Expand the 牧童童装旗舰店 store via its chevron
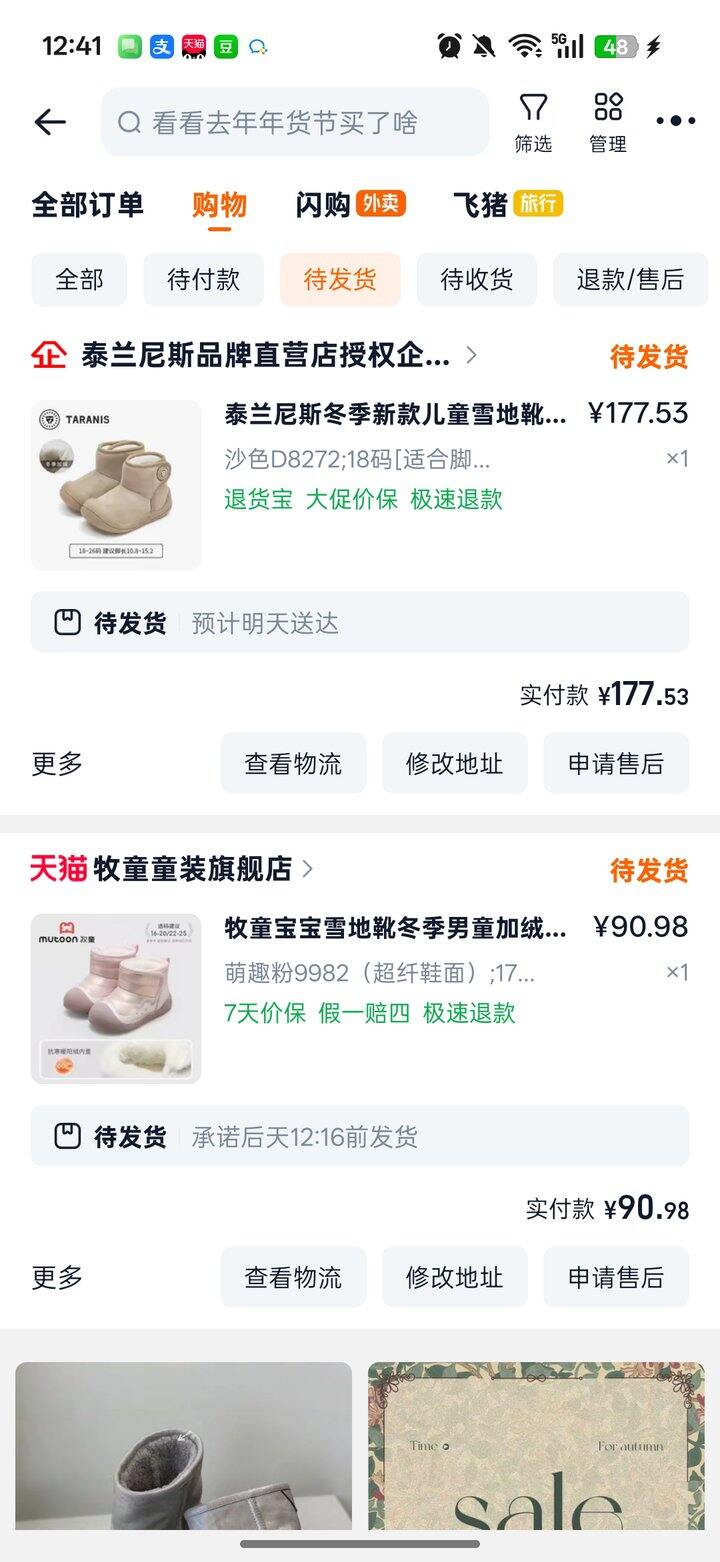The width and height of the screenshot is (720, 1562). (x=309, y=870)
